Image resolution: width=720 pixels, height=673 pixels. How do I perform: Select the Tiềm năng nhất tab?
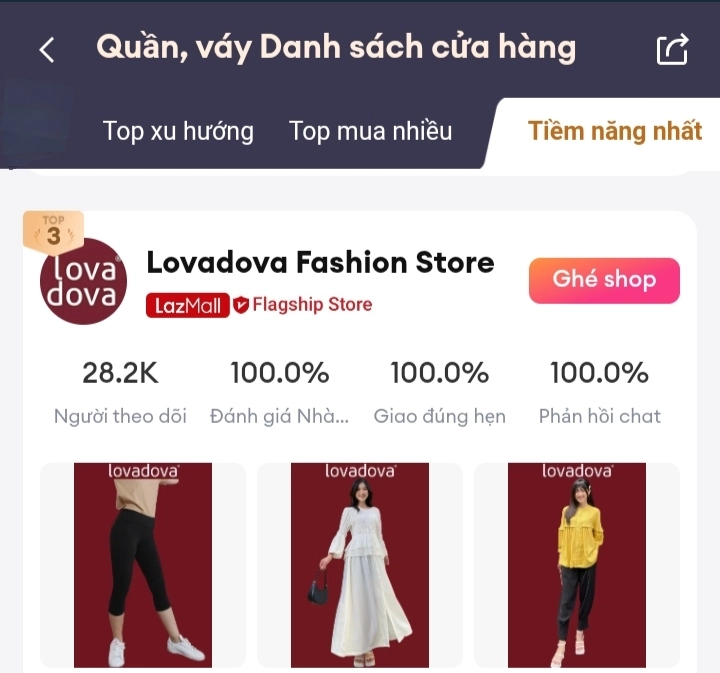(614, 131)
